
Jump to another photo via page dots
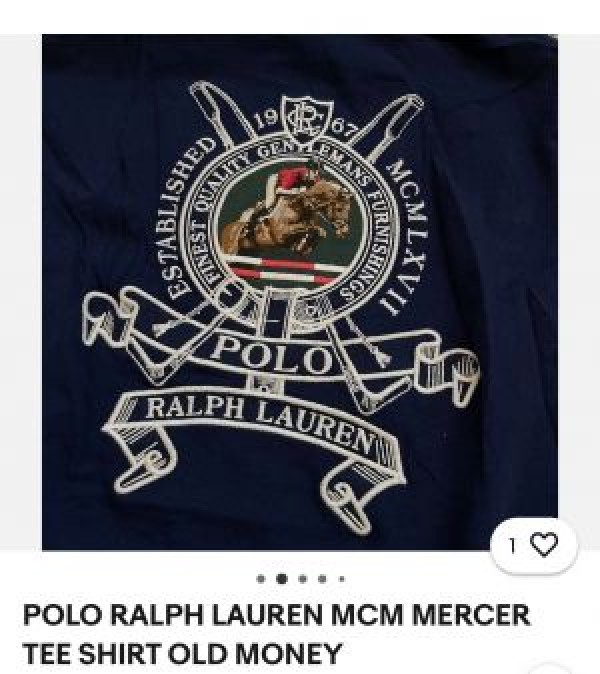coord(302,578)
